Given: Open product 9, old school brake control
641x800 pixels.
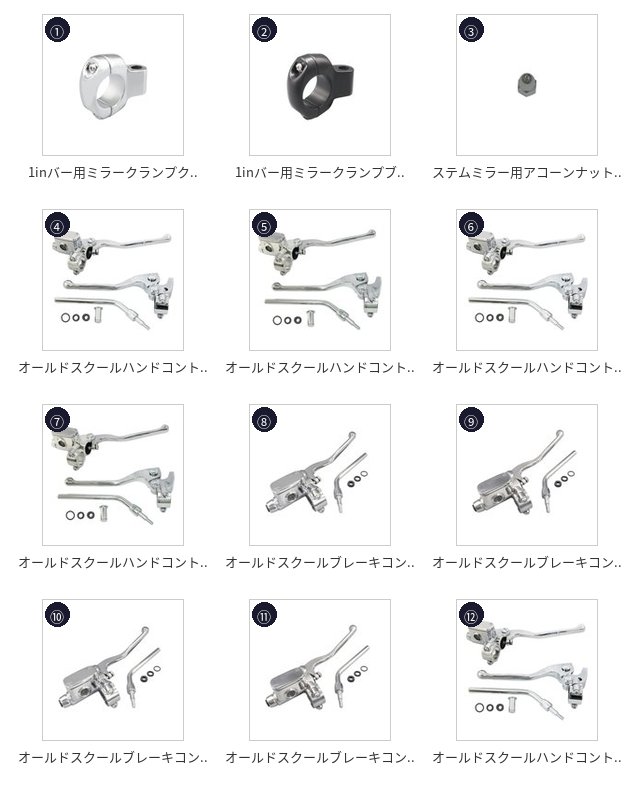Looking at the screenshot, I should tap(527, 475).
